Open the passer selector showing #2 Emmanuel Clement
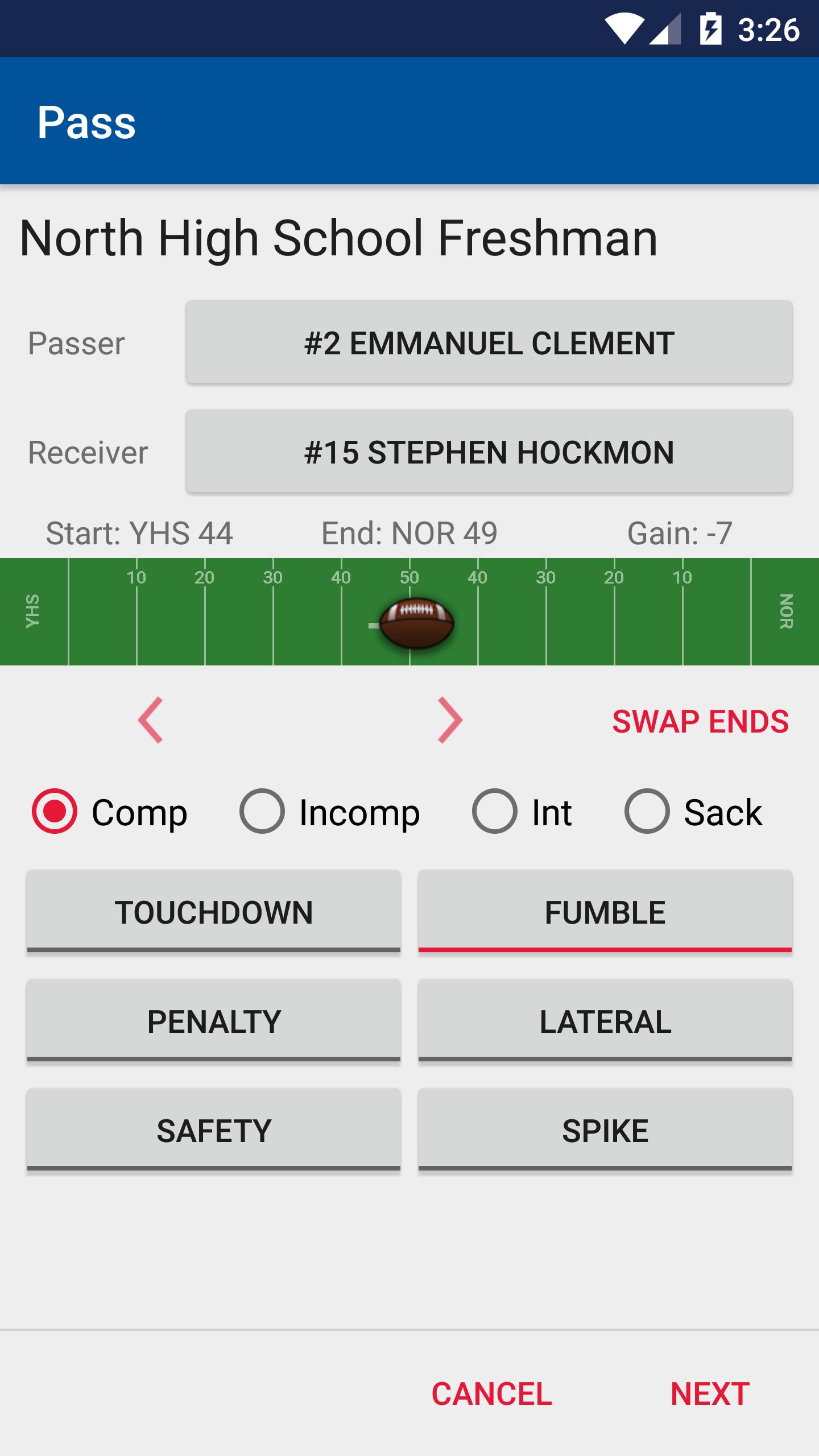The width and height of the screenshot is (819, 1456). (x=488, y=343)
